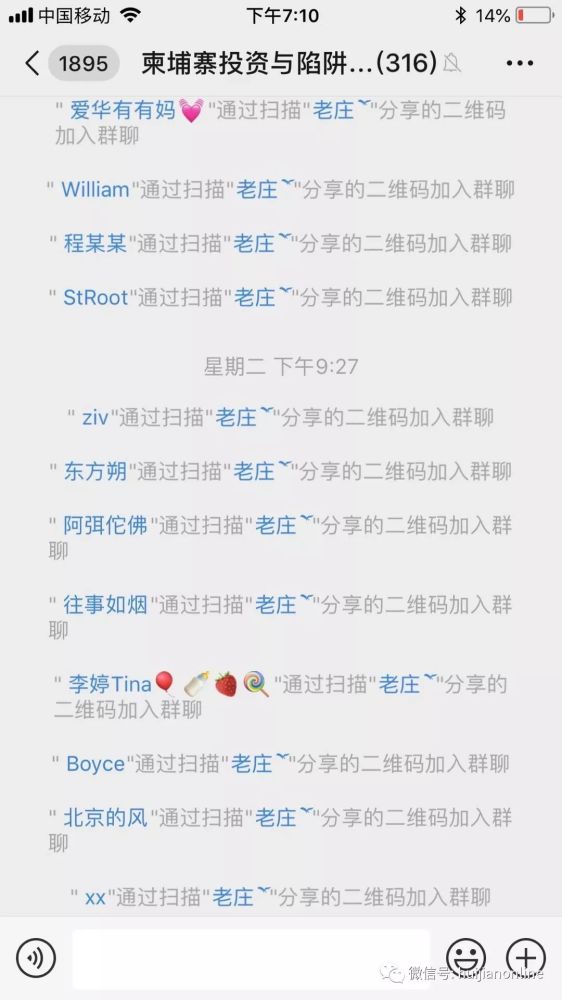The height and width of the screenshot is (1000, 562).
Task: Open Boyce's profile link
Action: (95, 763)
